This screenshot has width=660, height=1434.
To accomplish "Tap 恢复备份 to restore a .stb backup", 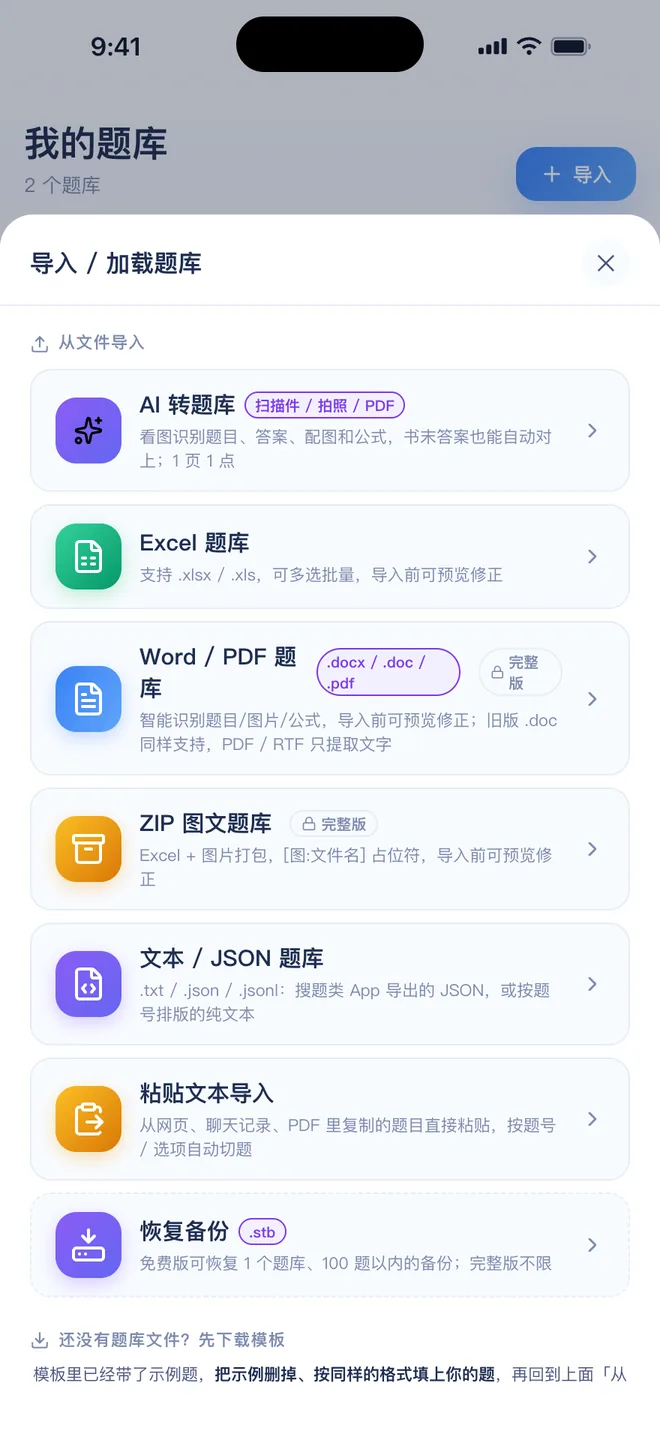I will click(x=330, y=1245).
